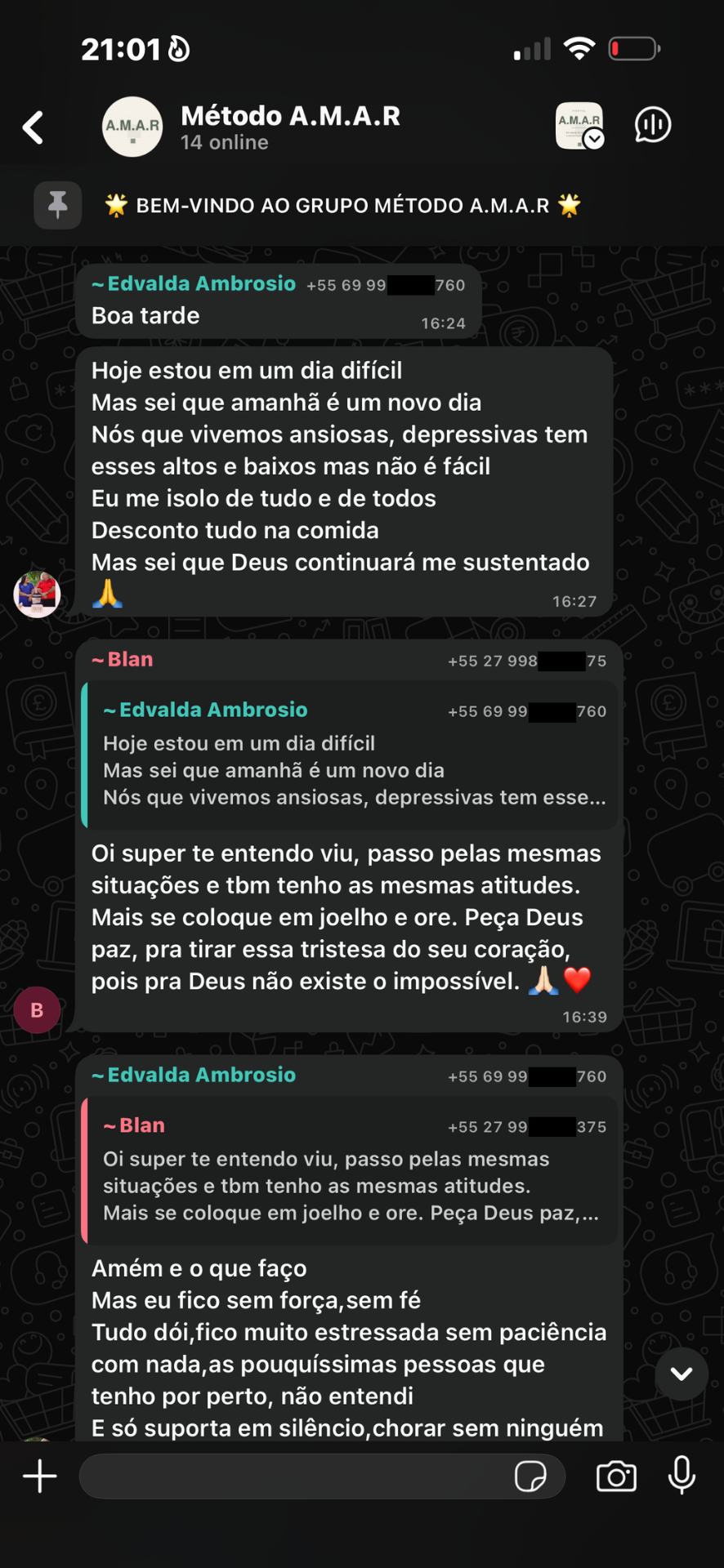Tap the contact name ~Blan
Image resolution: width=724 pixels, height=1568 pixels.
click(x=122, y=659)
